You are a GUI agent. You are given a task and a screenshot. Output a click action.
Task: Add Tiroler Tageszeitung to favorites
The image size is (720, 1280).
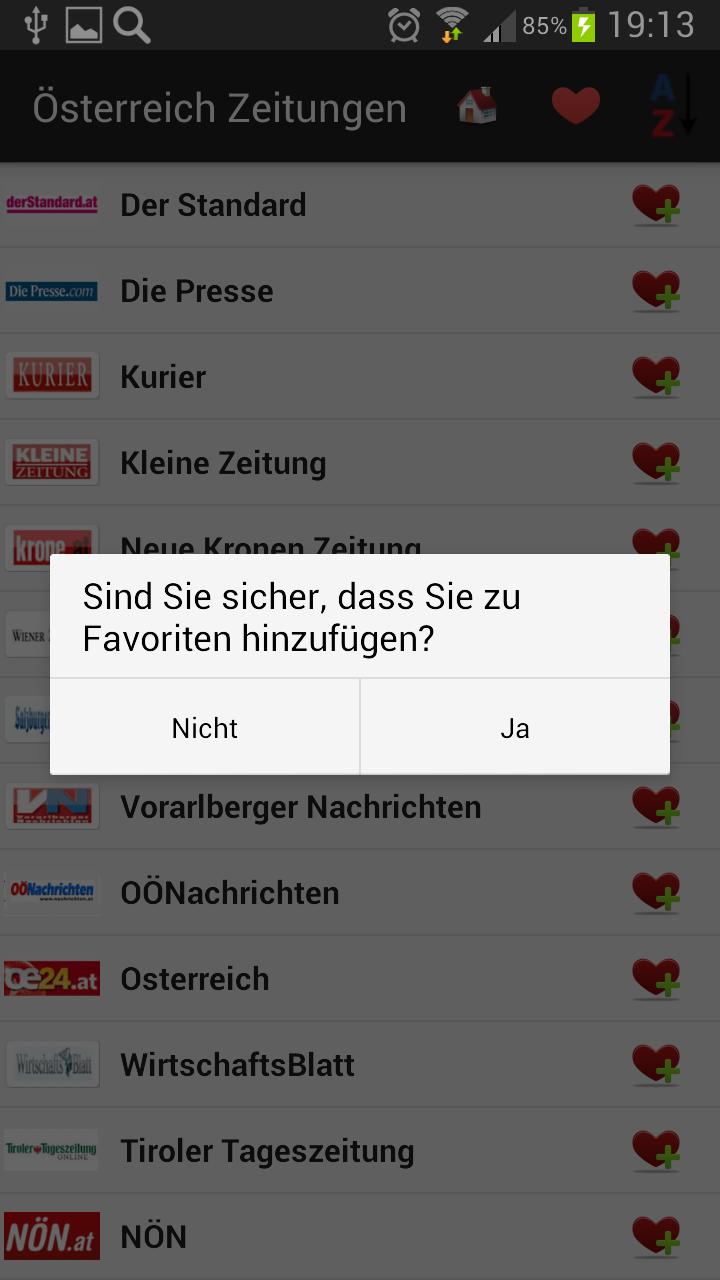tap(657, 1150)
